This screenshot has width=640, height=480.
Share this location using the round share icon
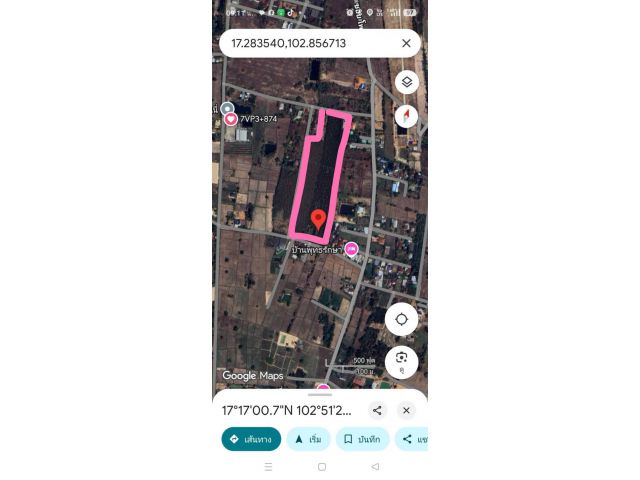377,410
